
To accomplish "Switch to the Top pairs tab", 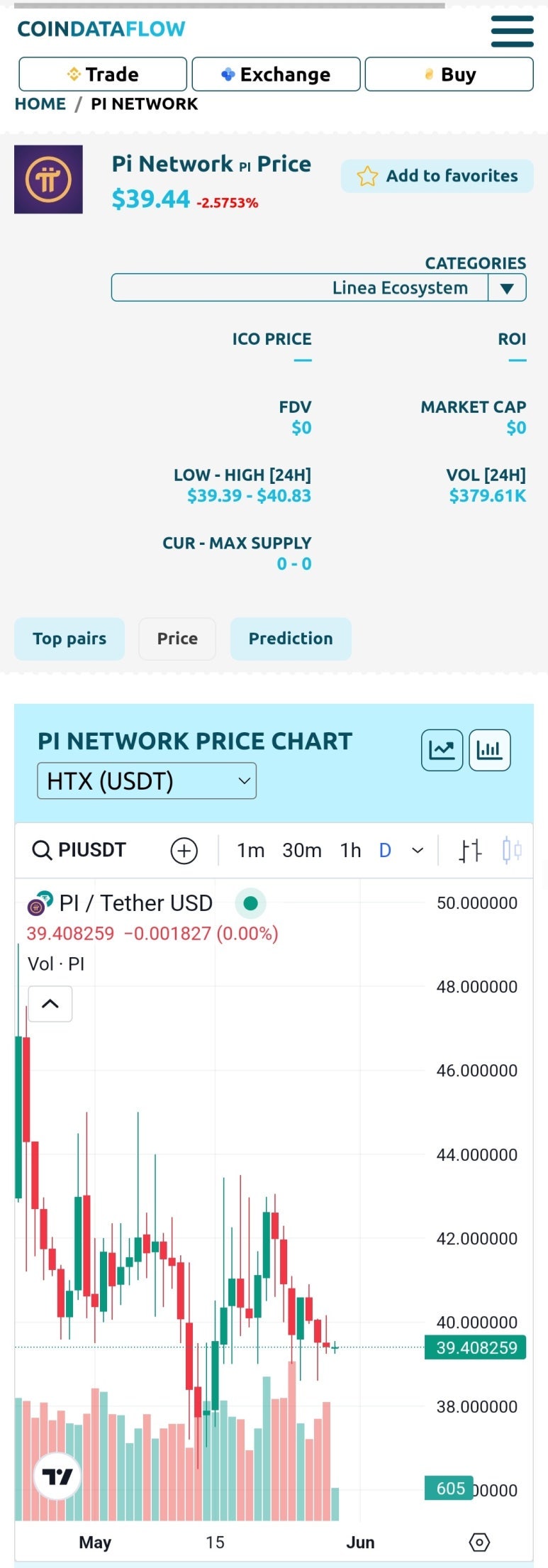I will click(x=69, y=639).
